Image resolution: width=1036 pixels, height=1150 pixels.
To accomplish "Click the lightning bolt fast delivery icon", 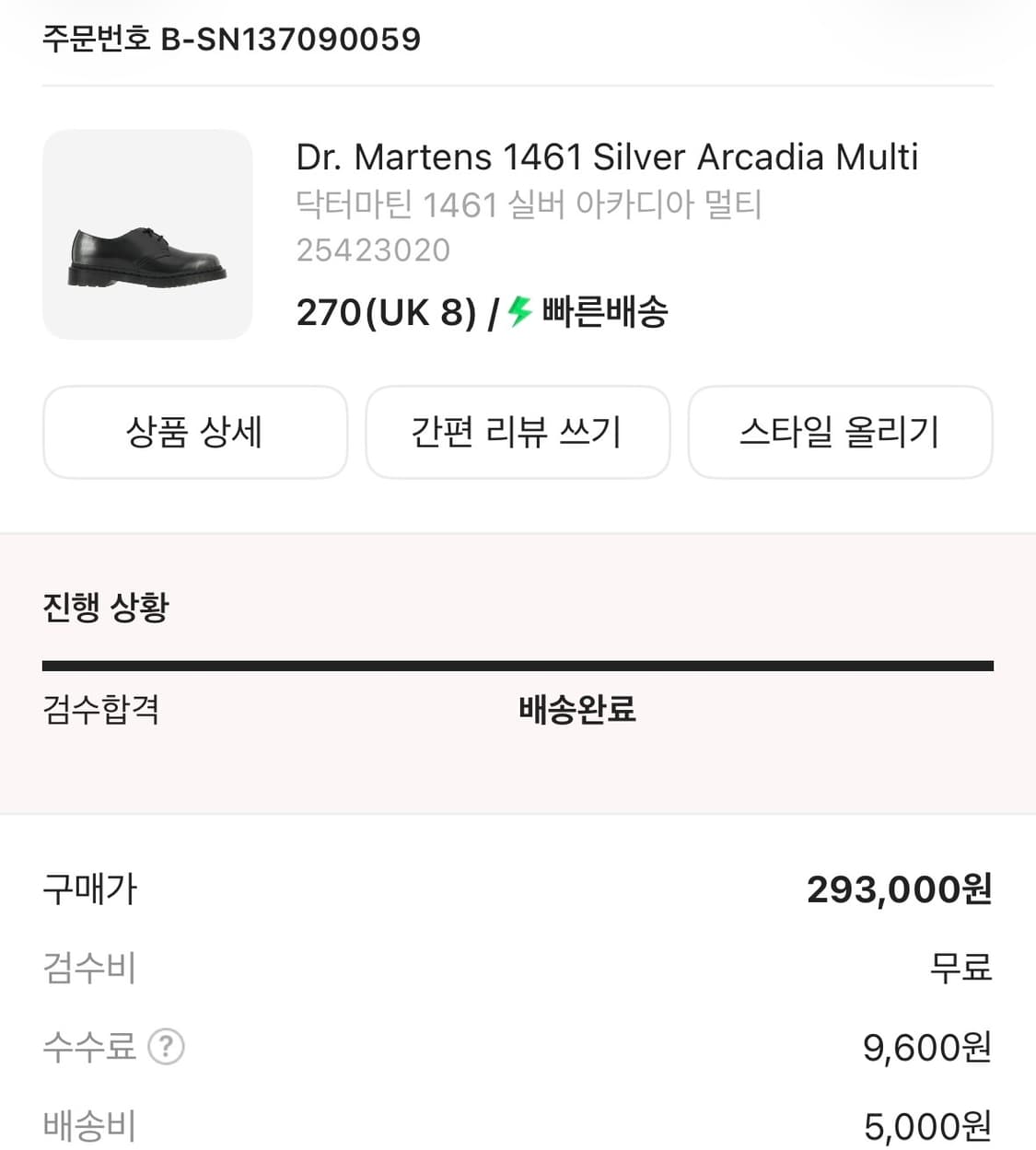I will pyautogui.click(x=519, y=312).
